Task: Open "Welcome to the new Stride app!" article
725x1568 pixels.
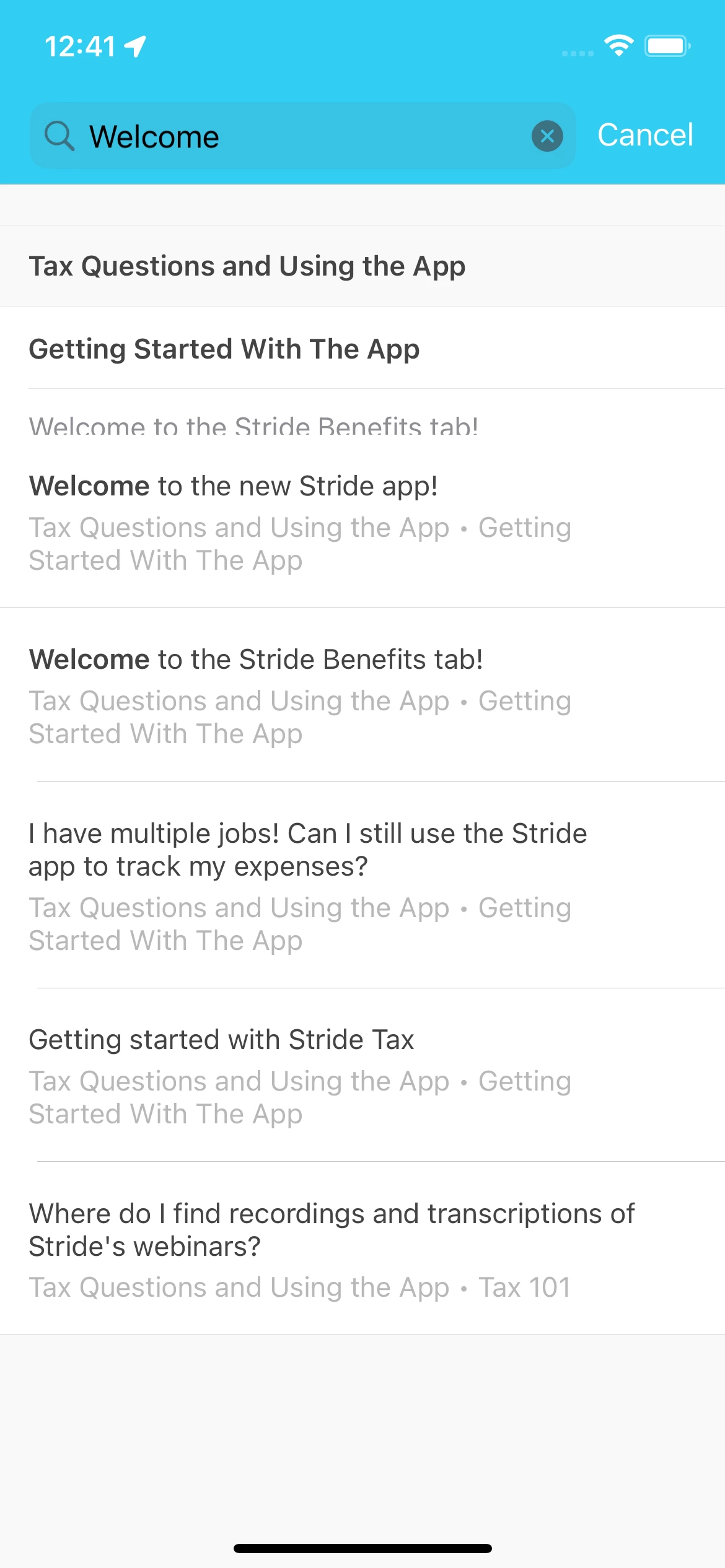Action: 234,486
